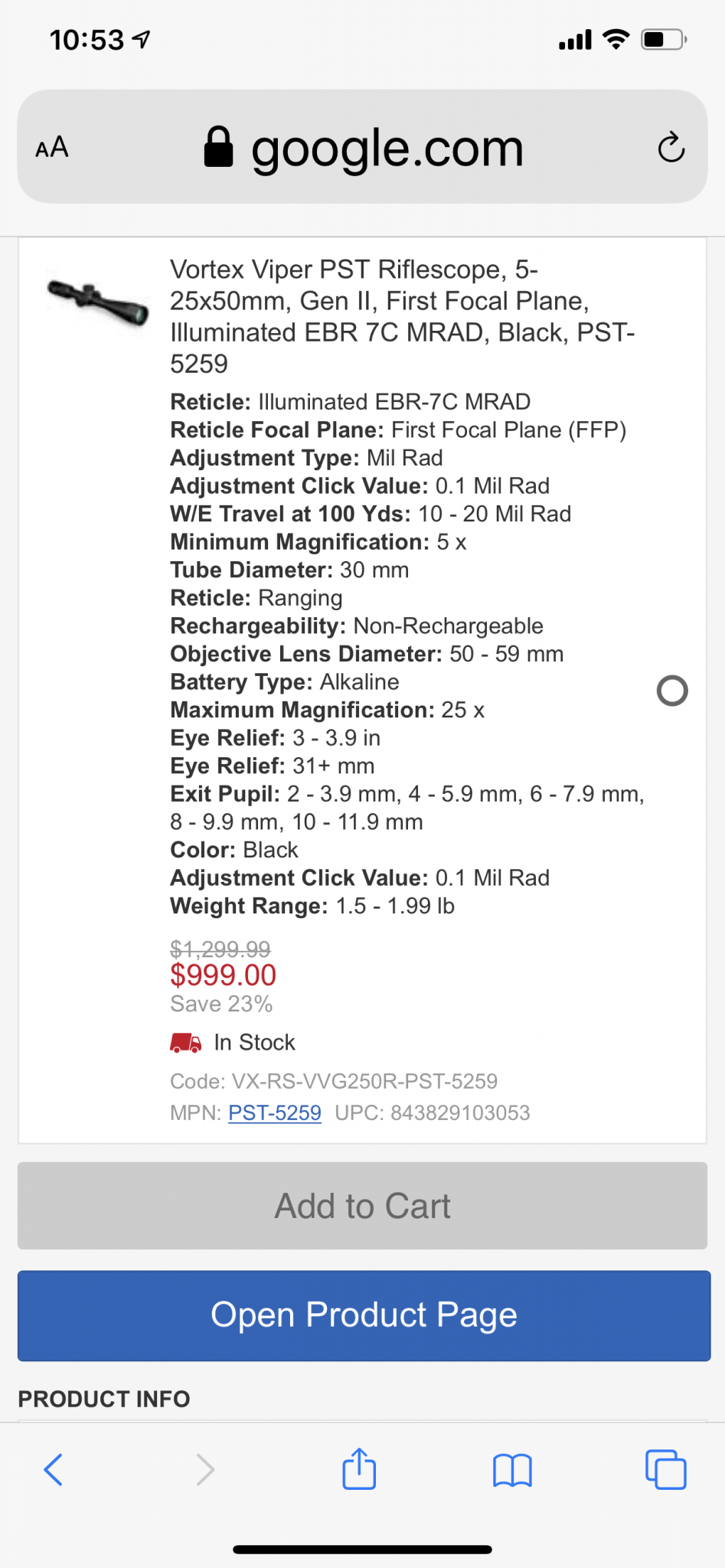Screen dimensions: 725x1568
Task: Share this page
Action: point(359,1468)
